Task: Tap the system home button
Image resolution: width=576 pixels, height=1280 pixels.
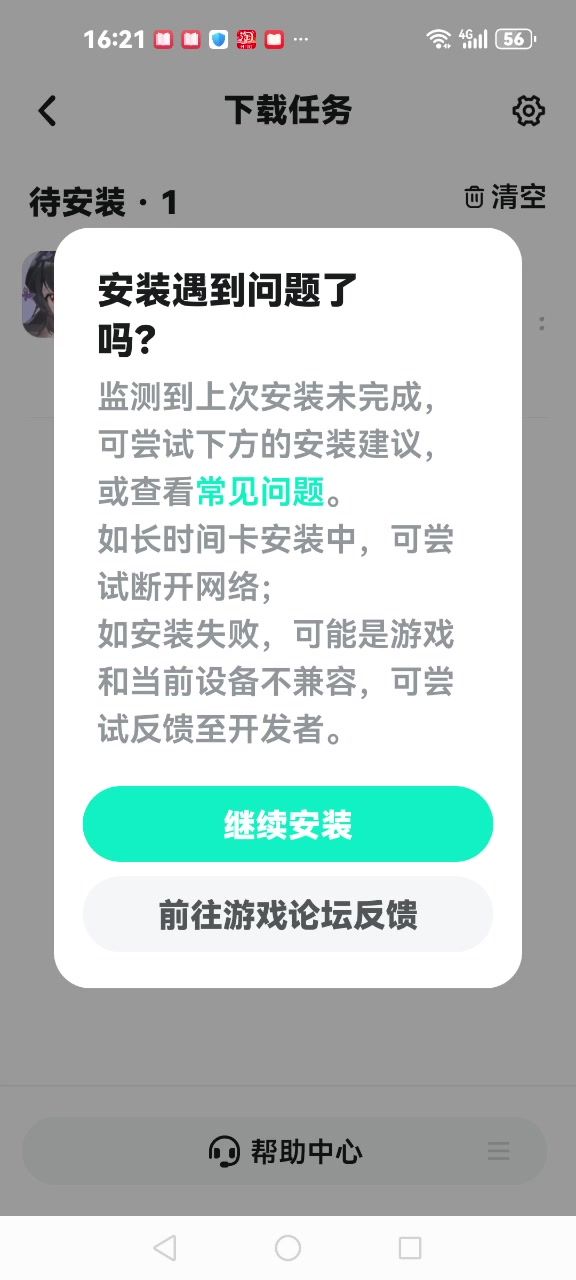Action: click(288, 1247)
